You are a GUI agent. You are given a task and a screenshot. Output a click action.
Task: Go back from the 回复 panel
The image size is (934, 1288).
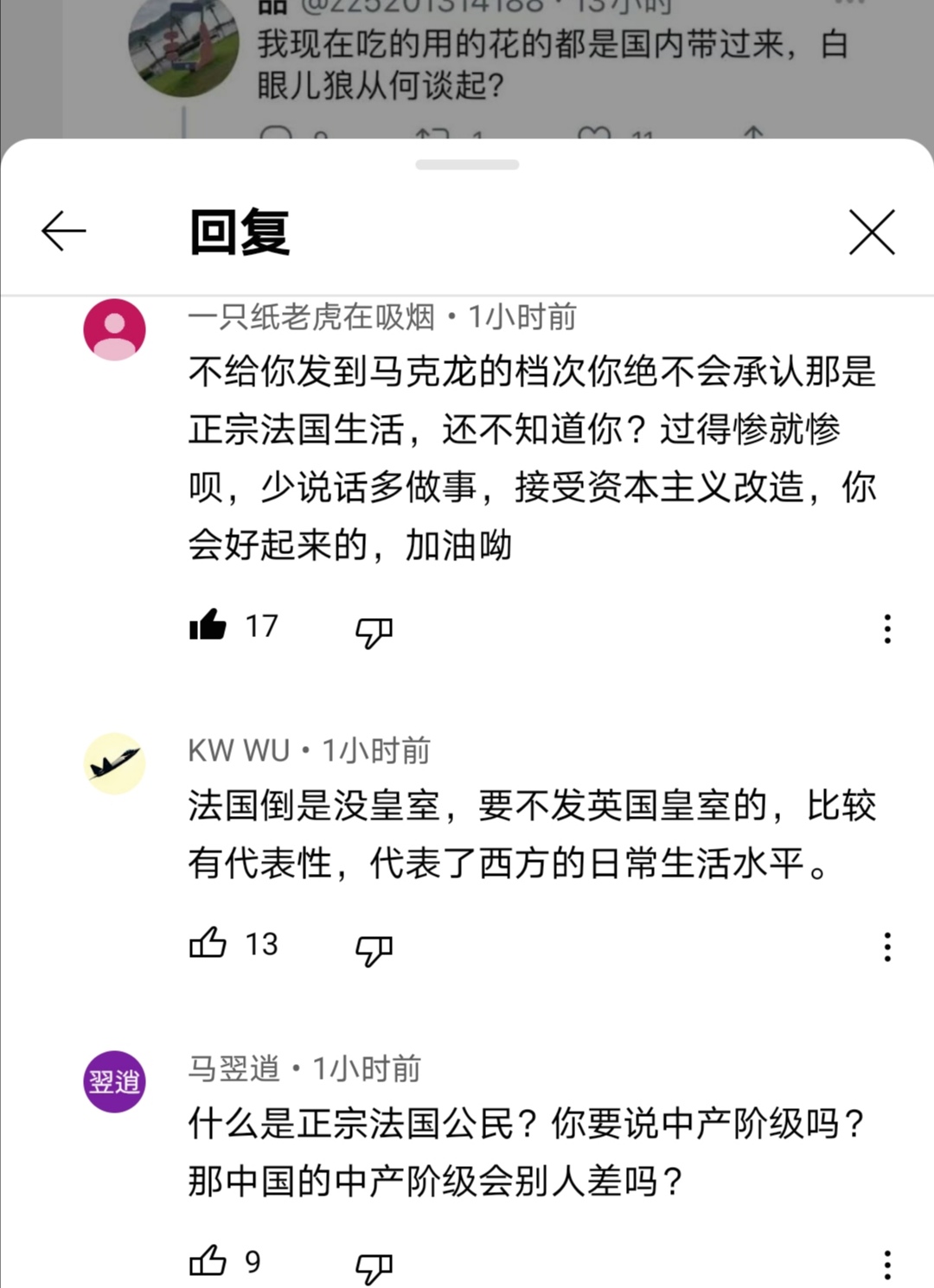[64, 232]
